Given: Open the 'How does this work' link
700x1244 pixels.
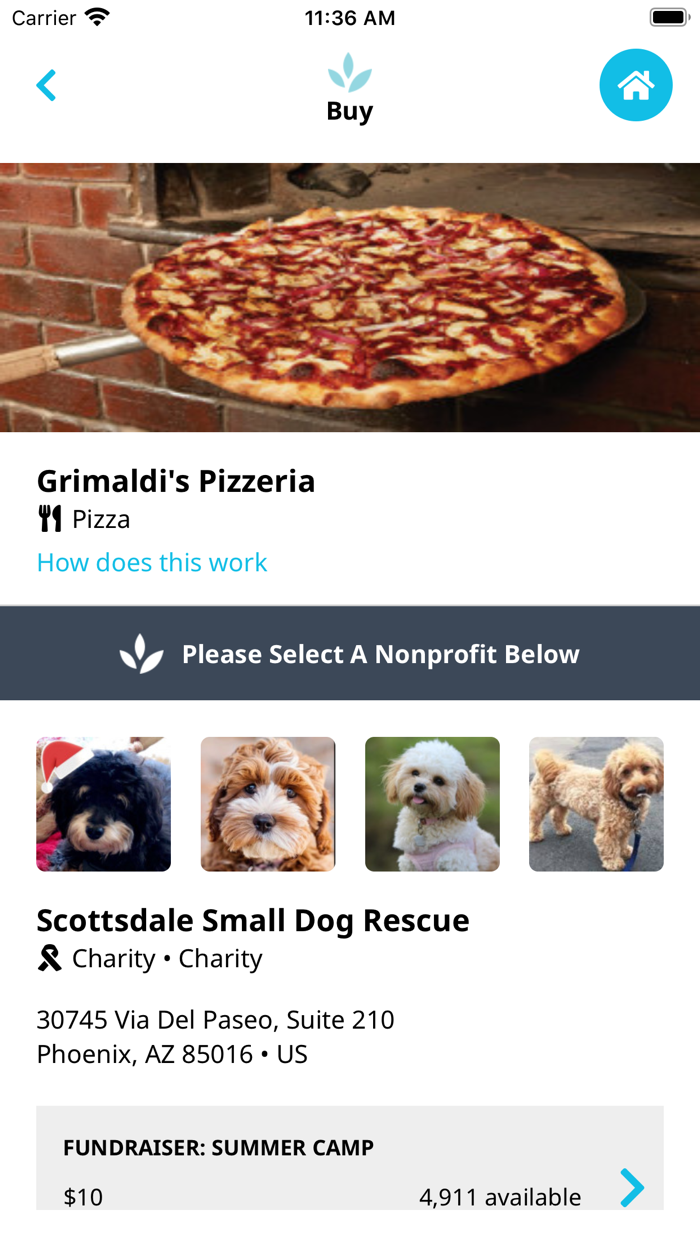Looking at the screenshot, I should click(152, 562).
